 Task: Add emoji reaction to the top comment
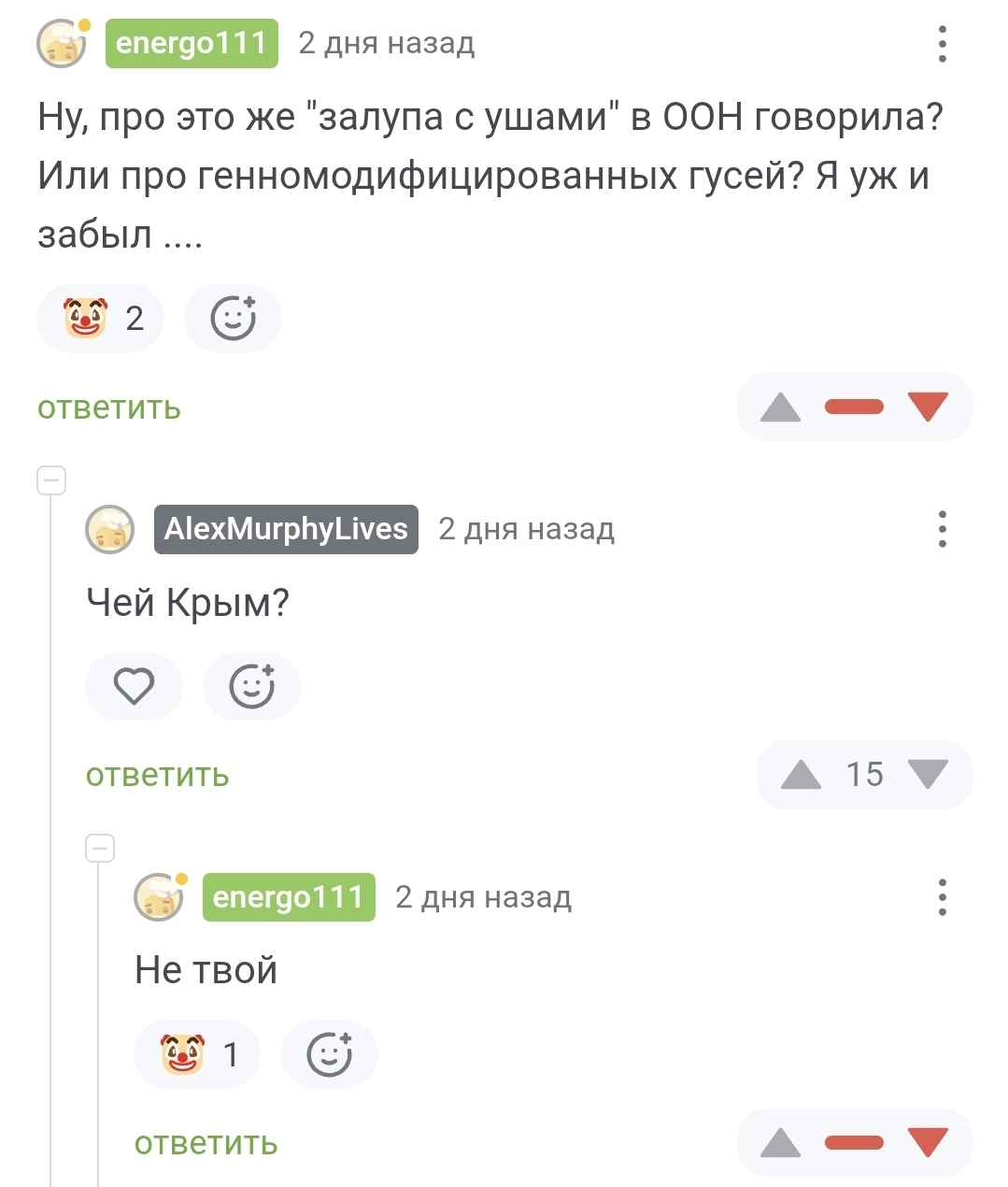click(233, 319)
